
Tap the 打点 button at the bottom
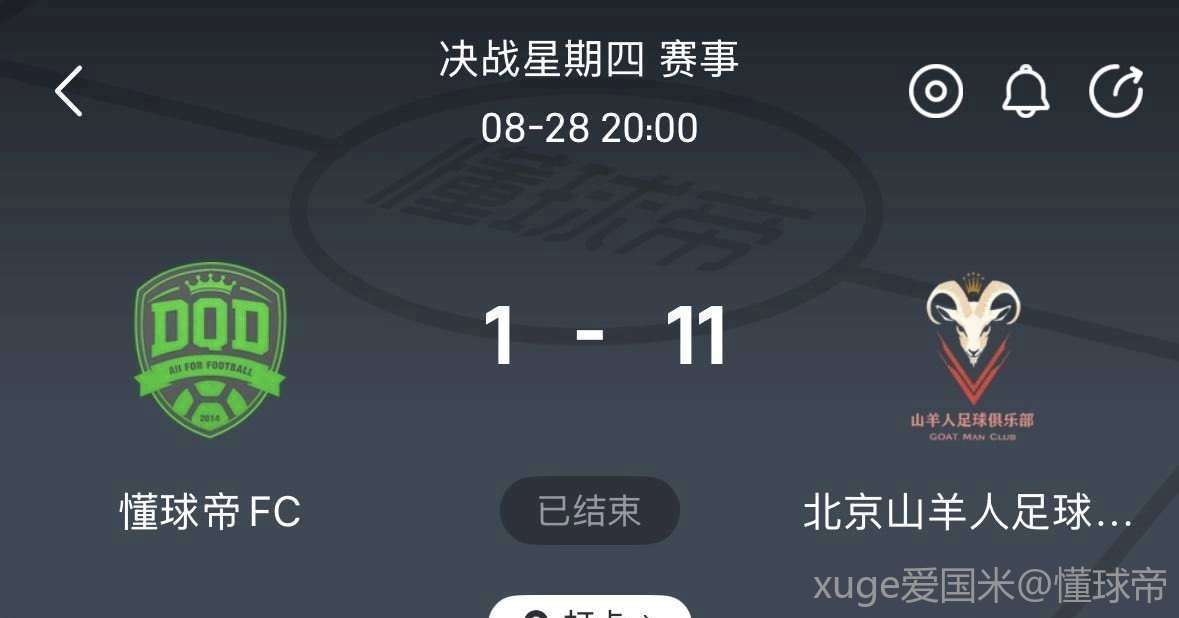coord(590,609)
